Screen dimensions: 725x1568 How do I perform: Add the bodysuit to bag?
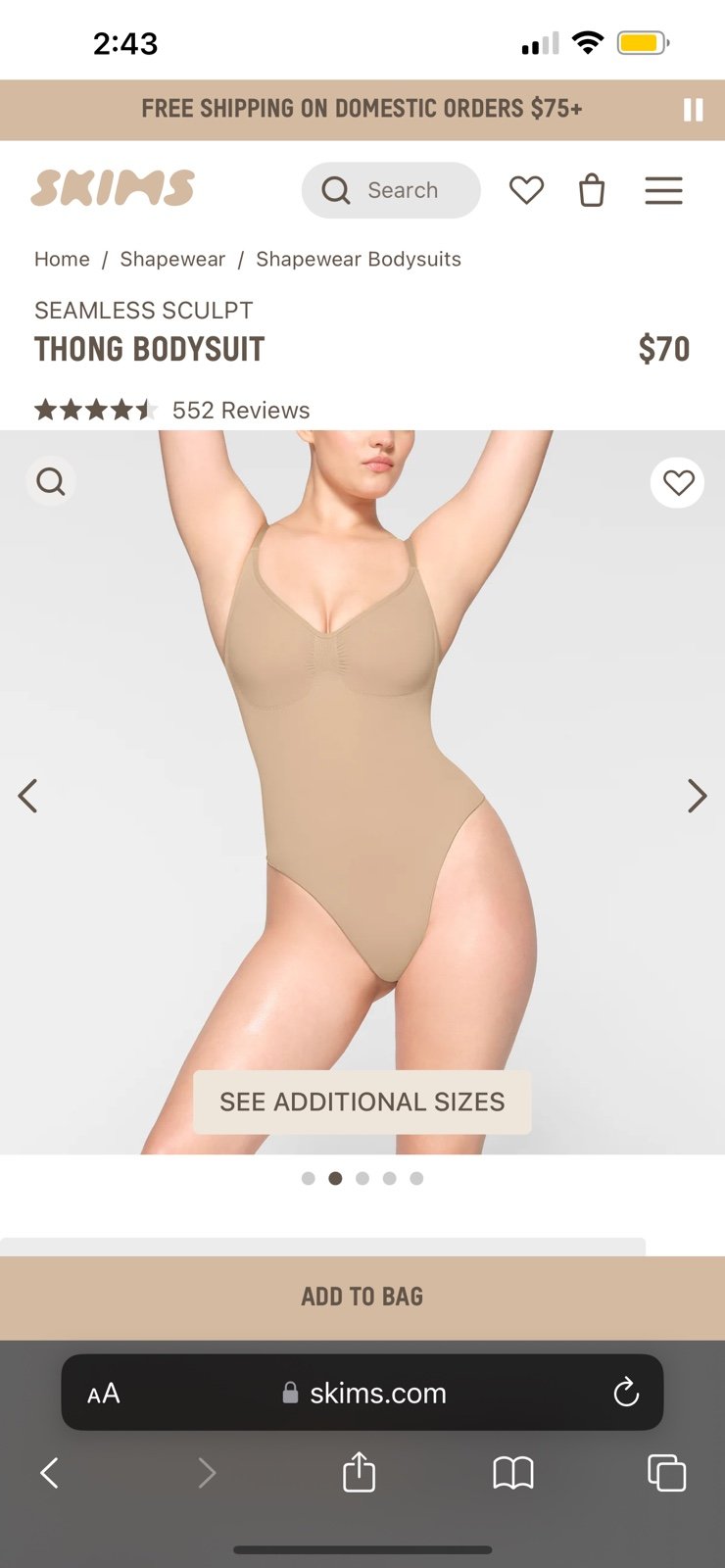(x=362, y=1297)
